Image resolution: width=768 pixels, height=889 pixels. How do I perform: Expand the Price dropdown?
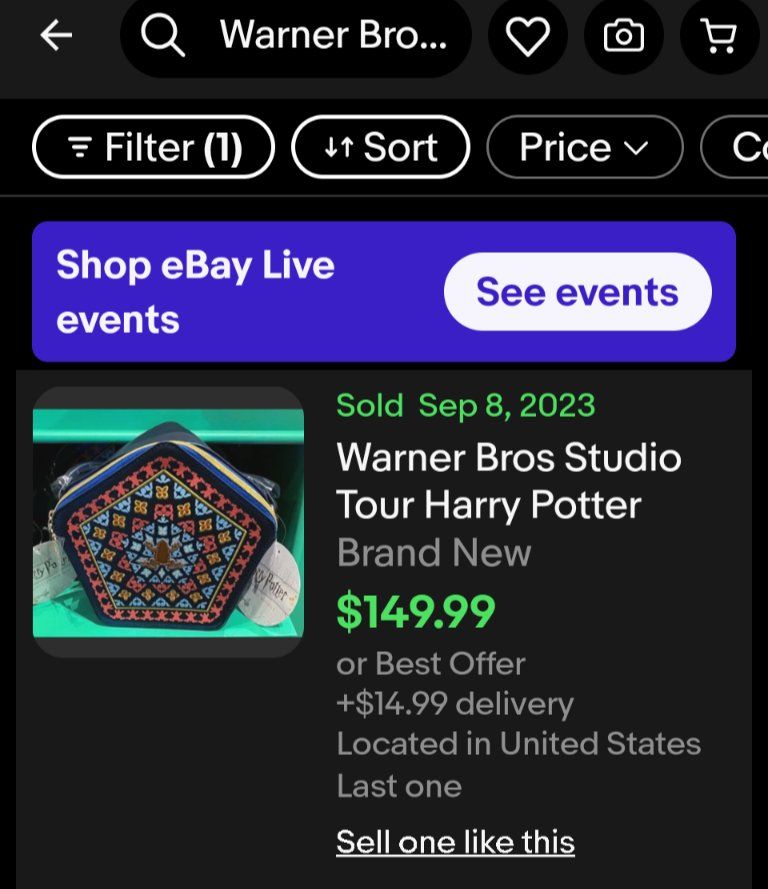pos(584,147)
